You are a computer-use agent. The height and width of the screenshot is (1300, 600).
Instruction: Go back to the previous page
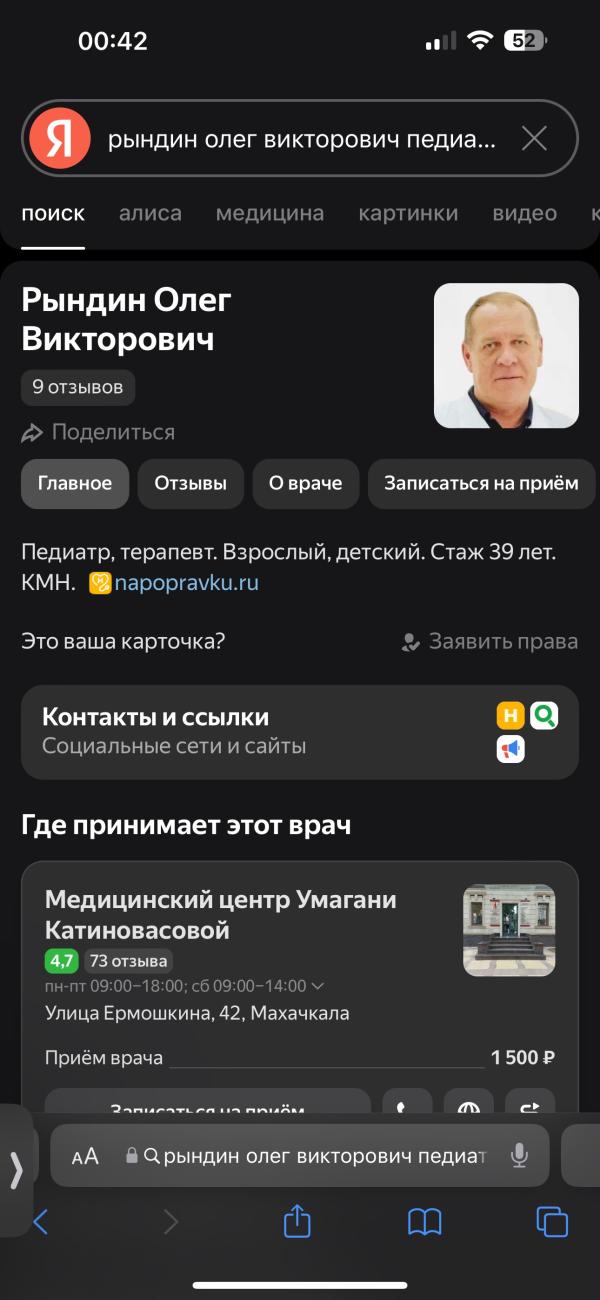41,1221
